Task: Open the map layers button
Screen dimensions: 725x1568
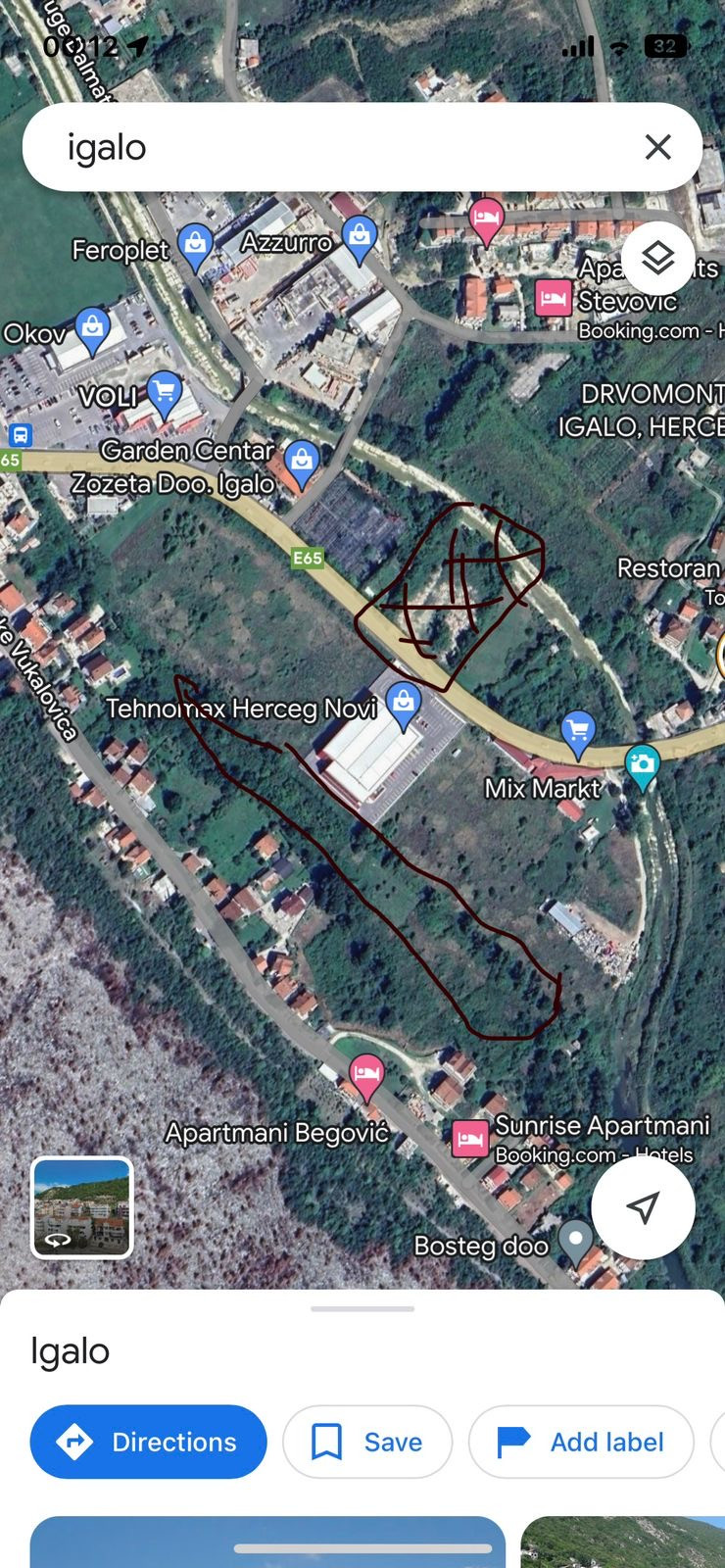Action: 658,259
